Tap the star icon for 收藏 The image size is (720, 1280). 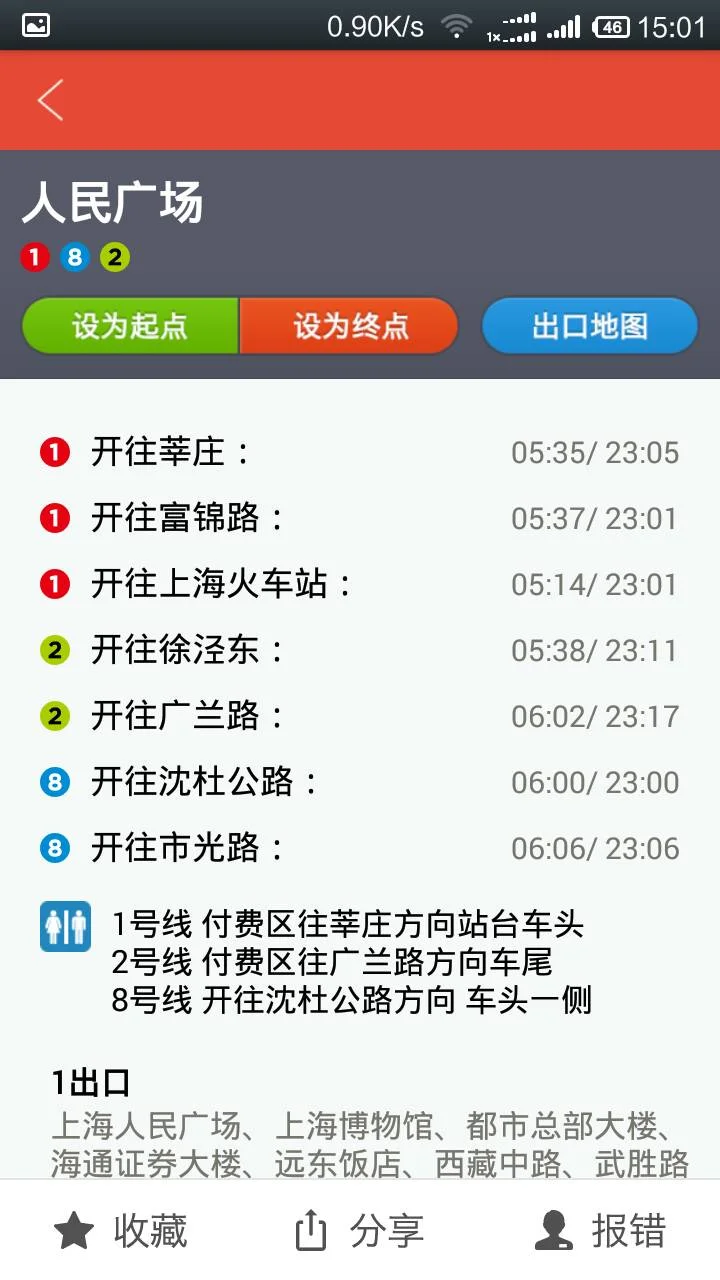pyautogui.click(x=75, y=1231)
